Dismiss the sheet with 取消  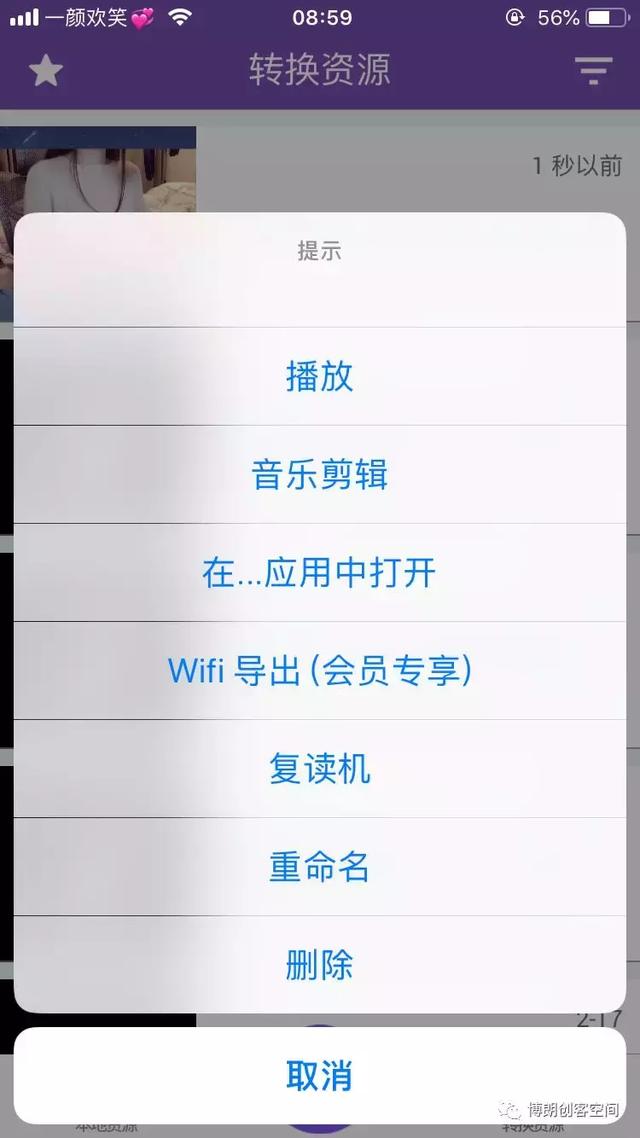coord(320,1076)
